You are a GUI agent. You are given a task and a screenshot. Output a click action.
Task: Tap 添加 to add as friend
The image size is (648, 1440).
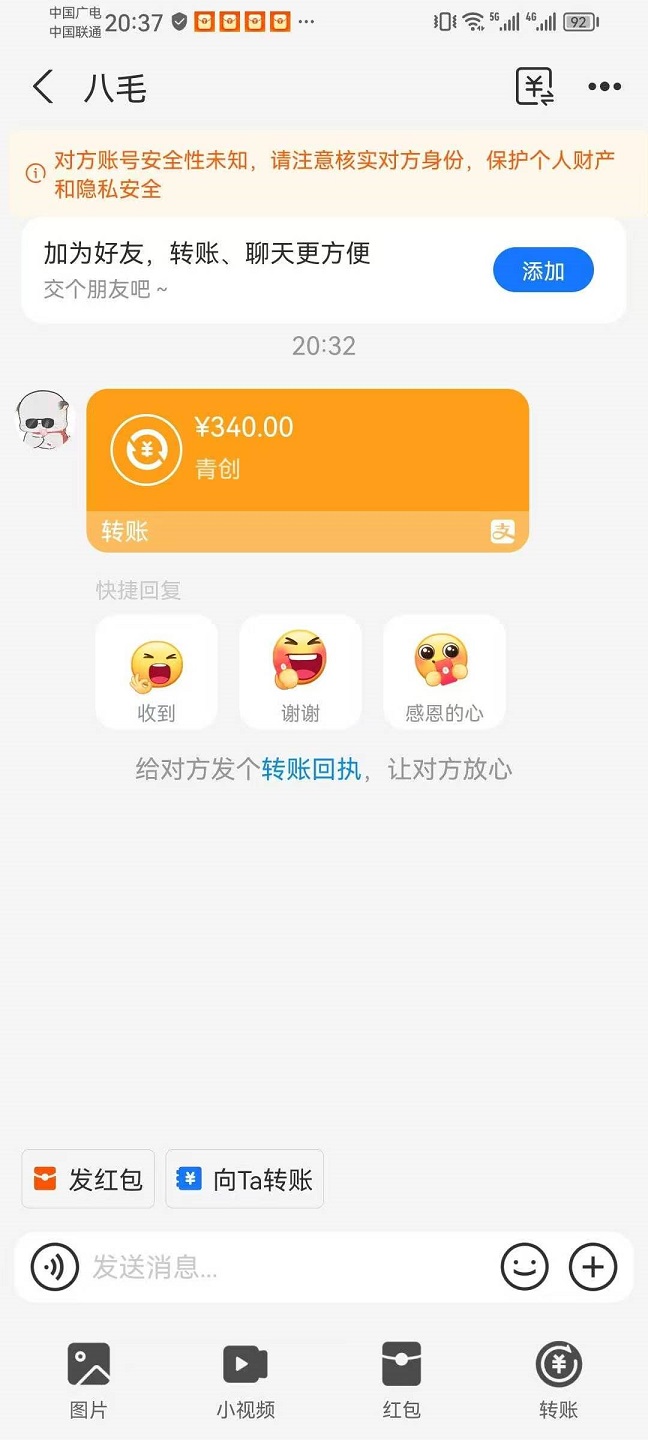pyautogui.click(x=543, y=271)
